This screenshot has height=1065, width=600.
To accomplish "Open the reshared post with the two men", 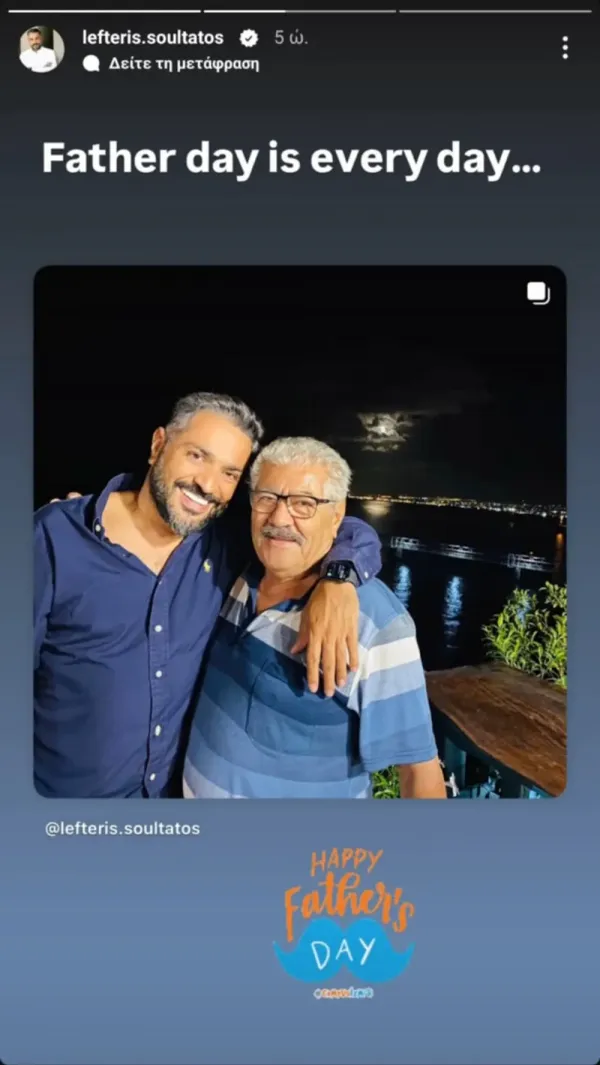I will click(x=299, y=531).
